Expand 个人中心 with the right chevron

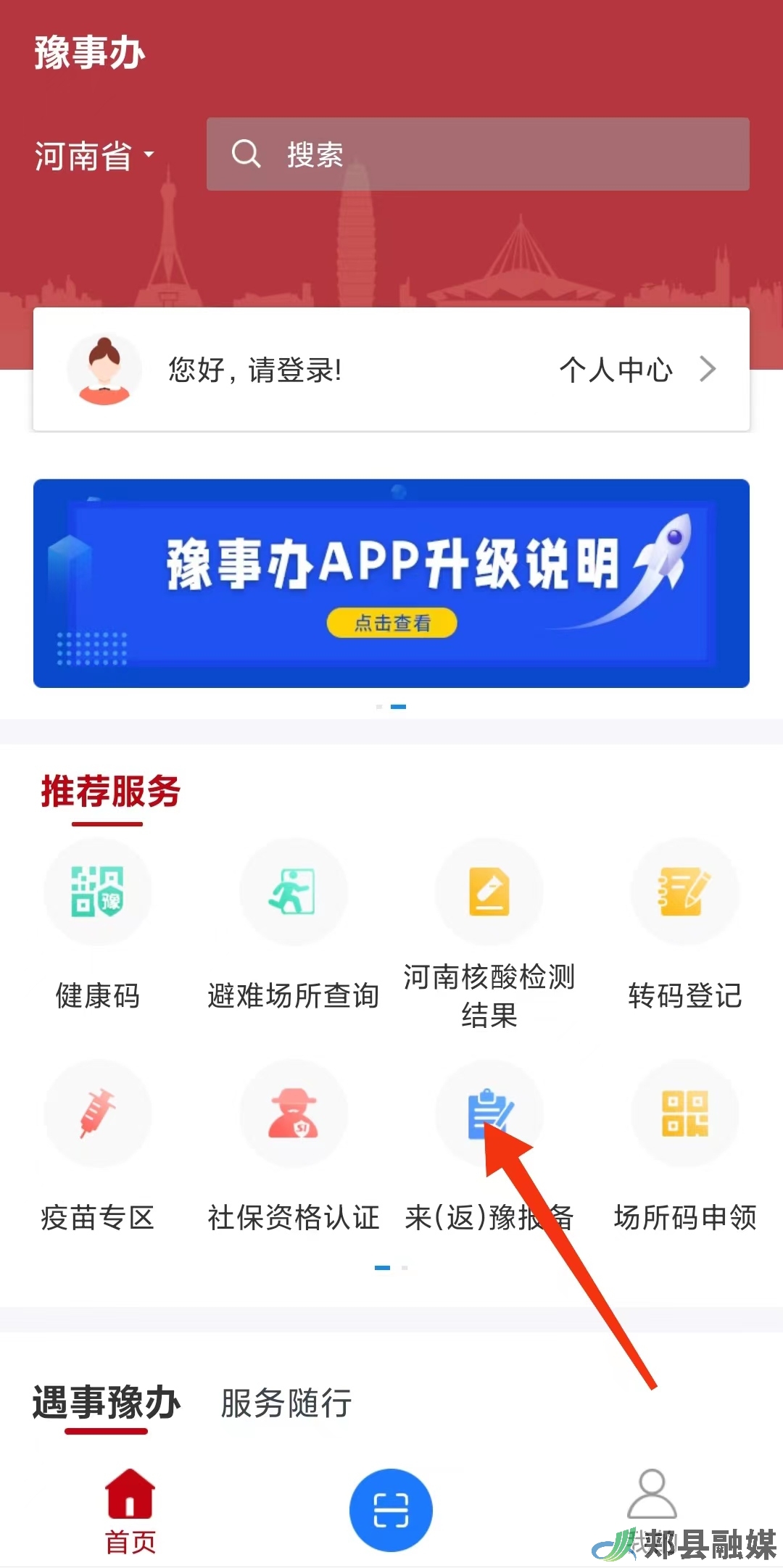[708, 370]
